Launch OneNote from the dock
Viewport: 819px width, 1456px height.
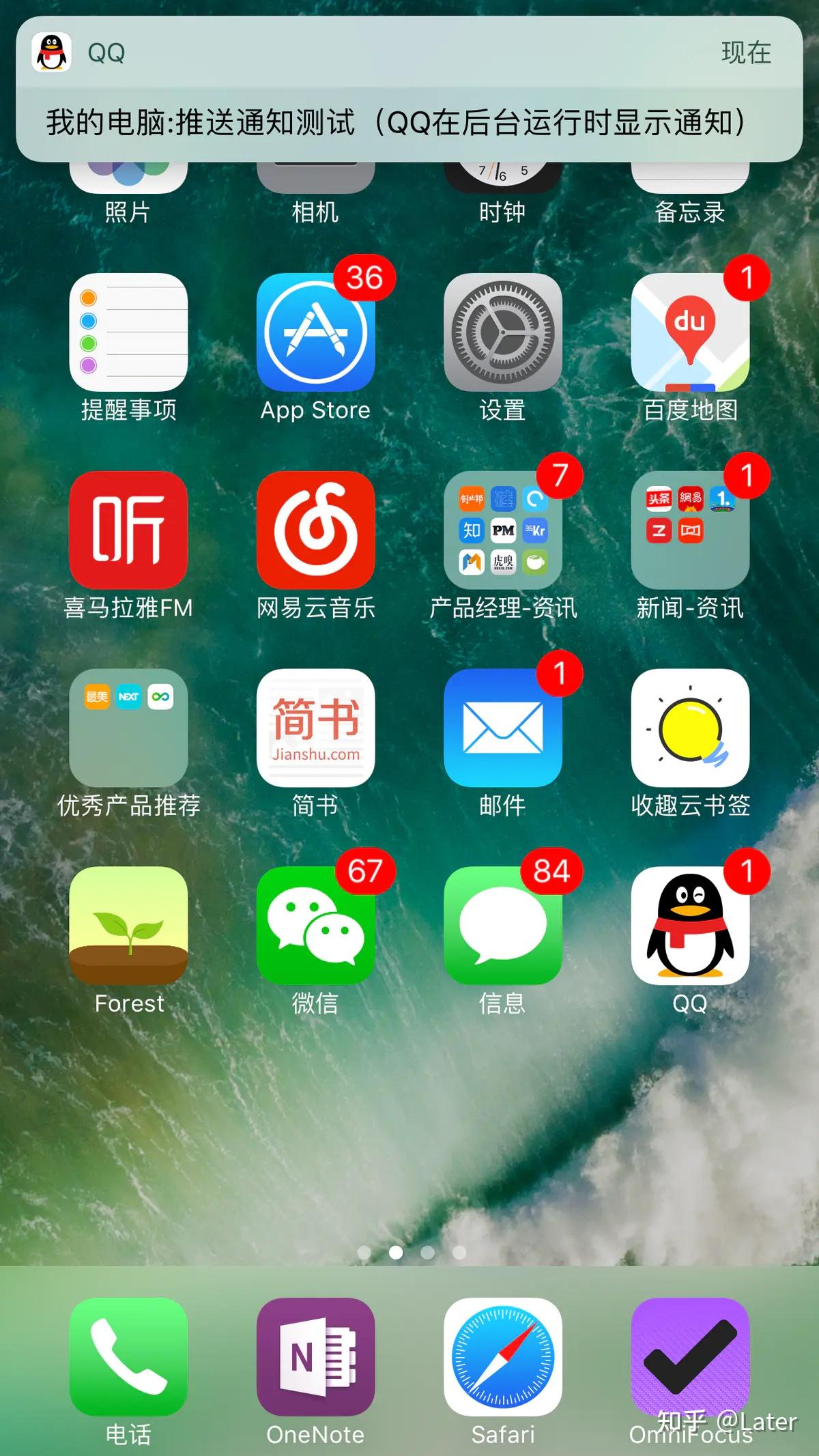point(315,1356)
